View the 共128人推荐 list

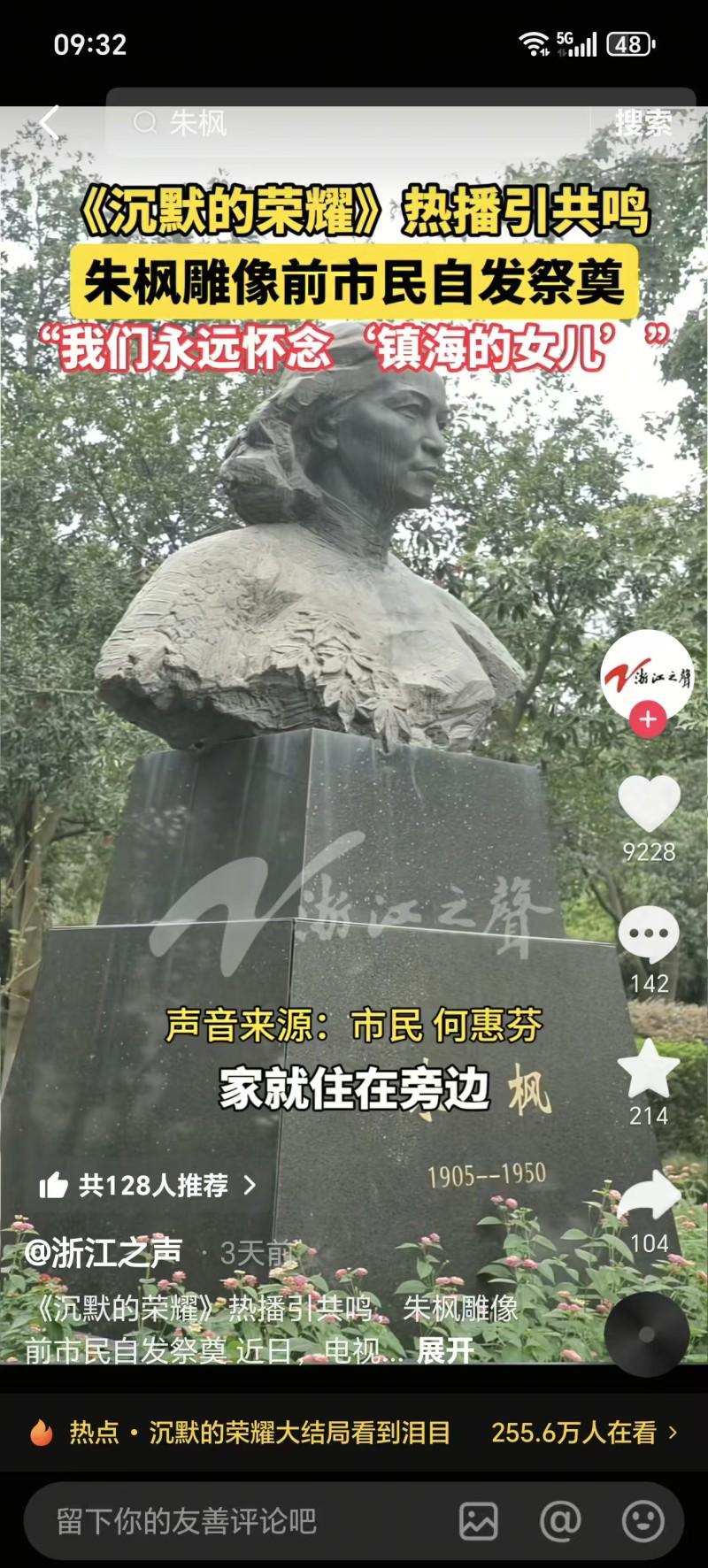(x=148, y=1185)
